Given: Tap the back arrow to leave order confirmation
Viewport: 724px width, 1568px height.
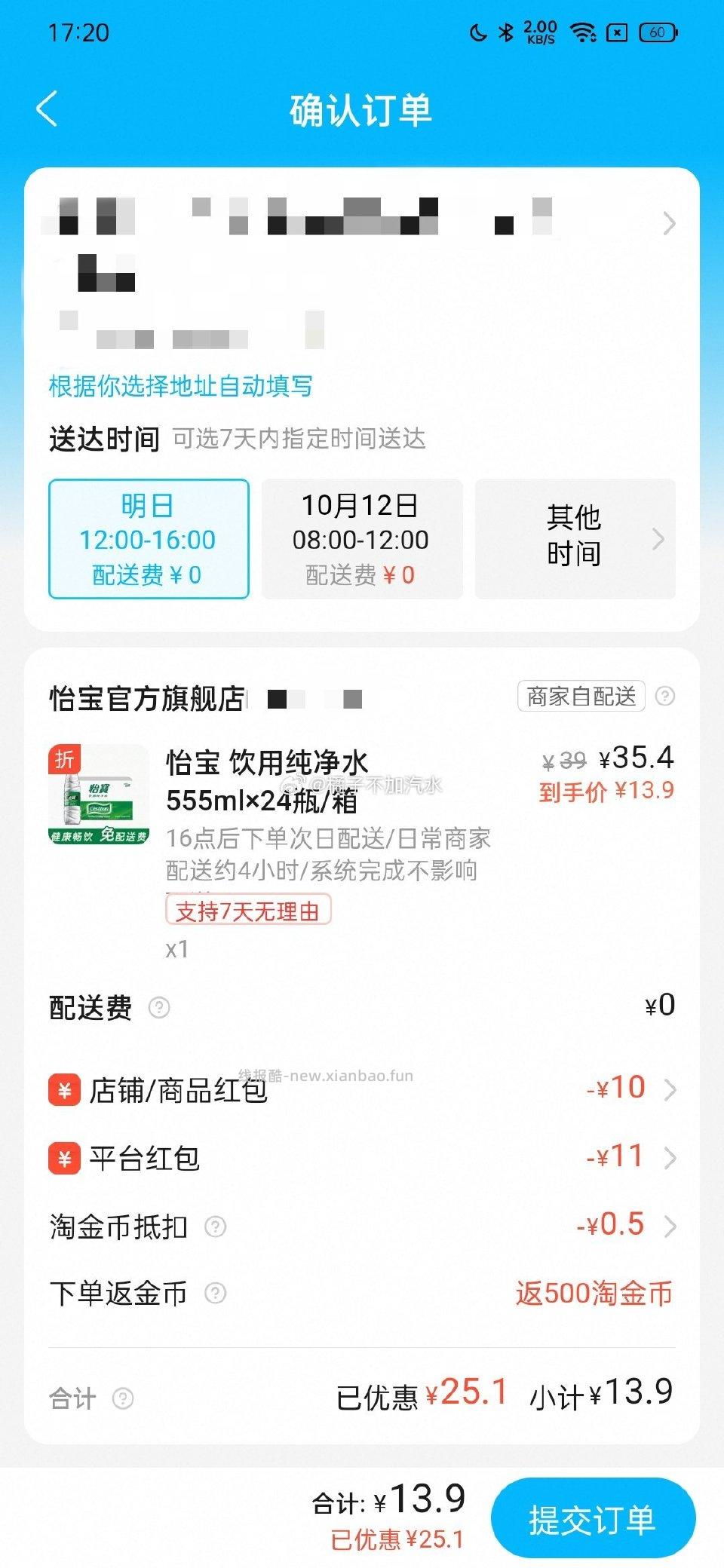Looking at the screenshot, I should pos(45,109).
